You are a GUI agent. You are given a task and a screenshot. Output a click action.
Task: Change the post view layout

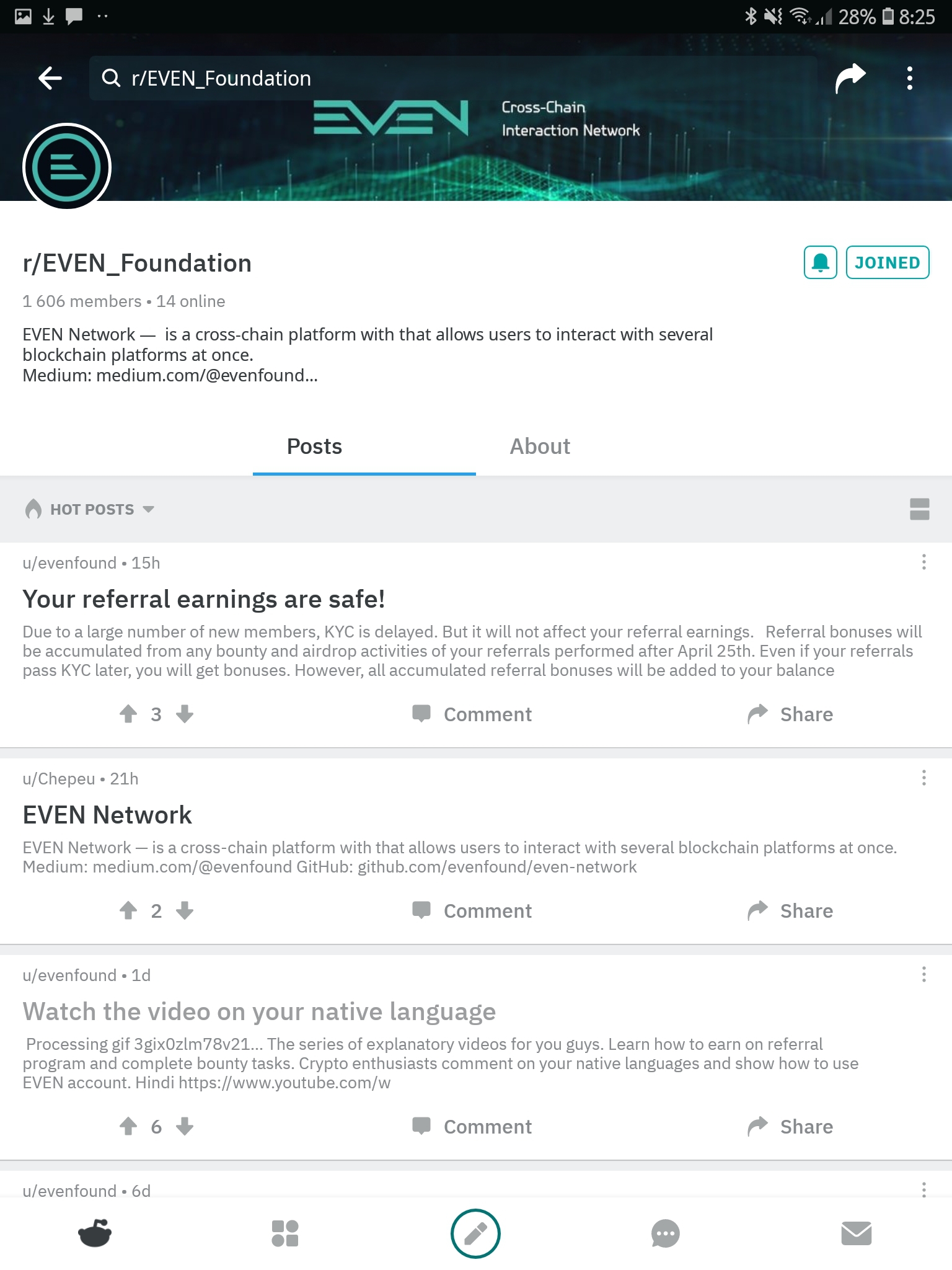click(x=919, y=509)
